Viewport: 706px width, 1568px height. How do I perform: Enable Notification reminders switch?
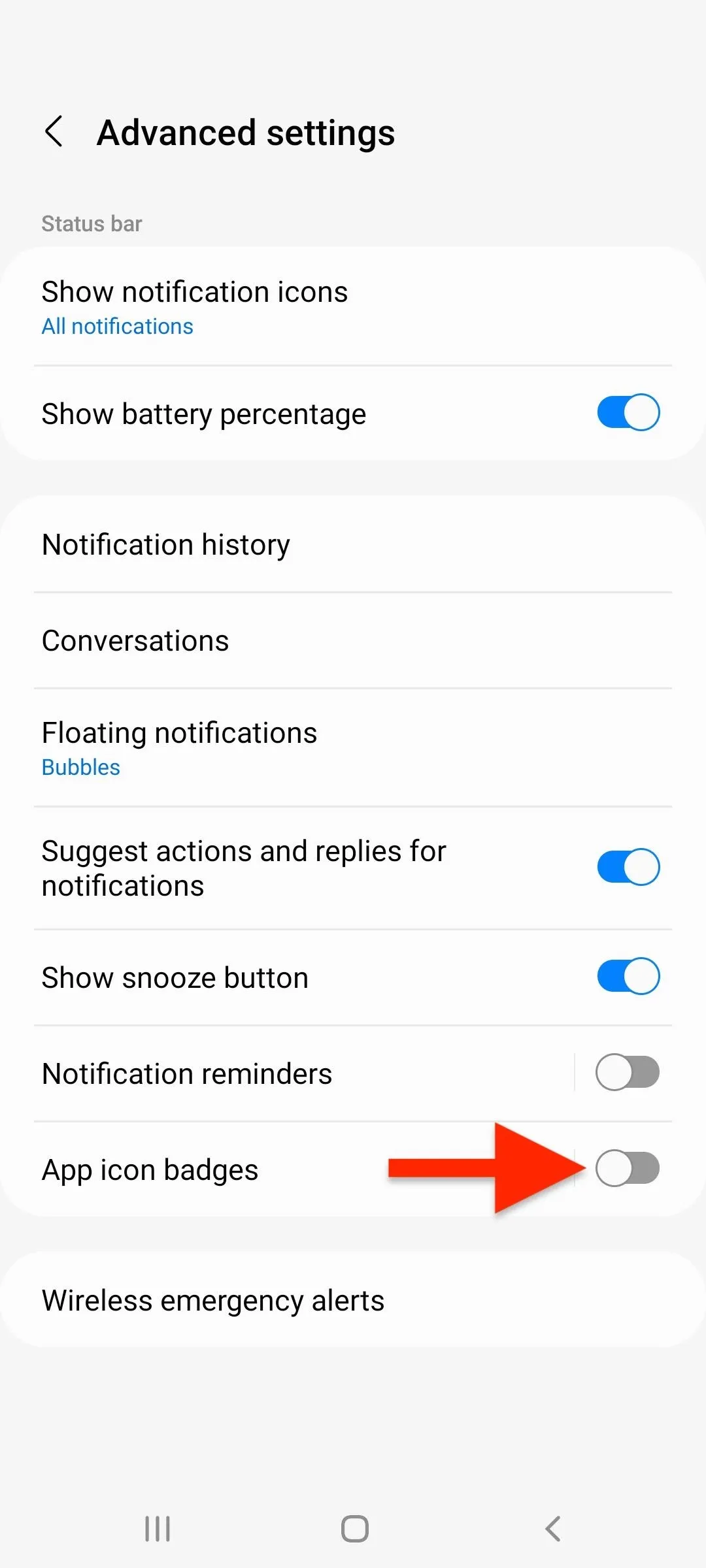[627, 1072]
